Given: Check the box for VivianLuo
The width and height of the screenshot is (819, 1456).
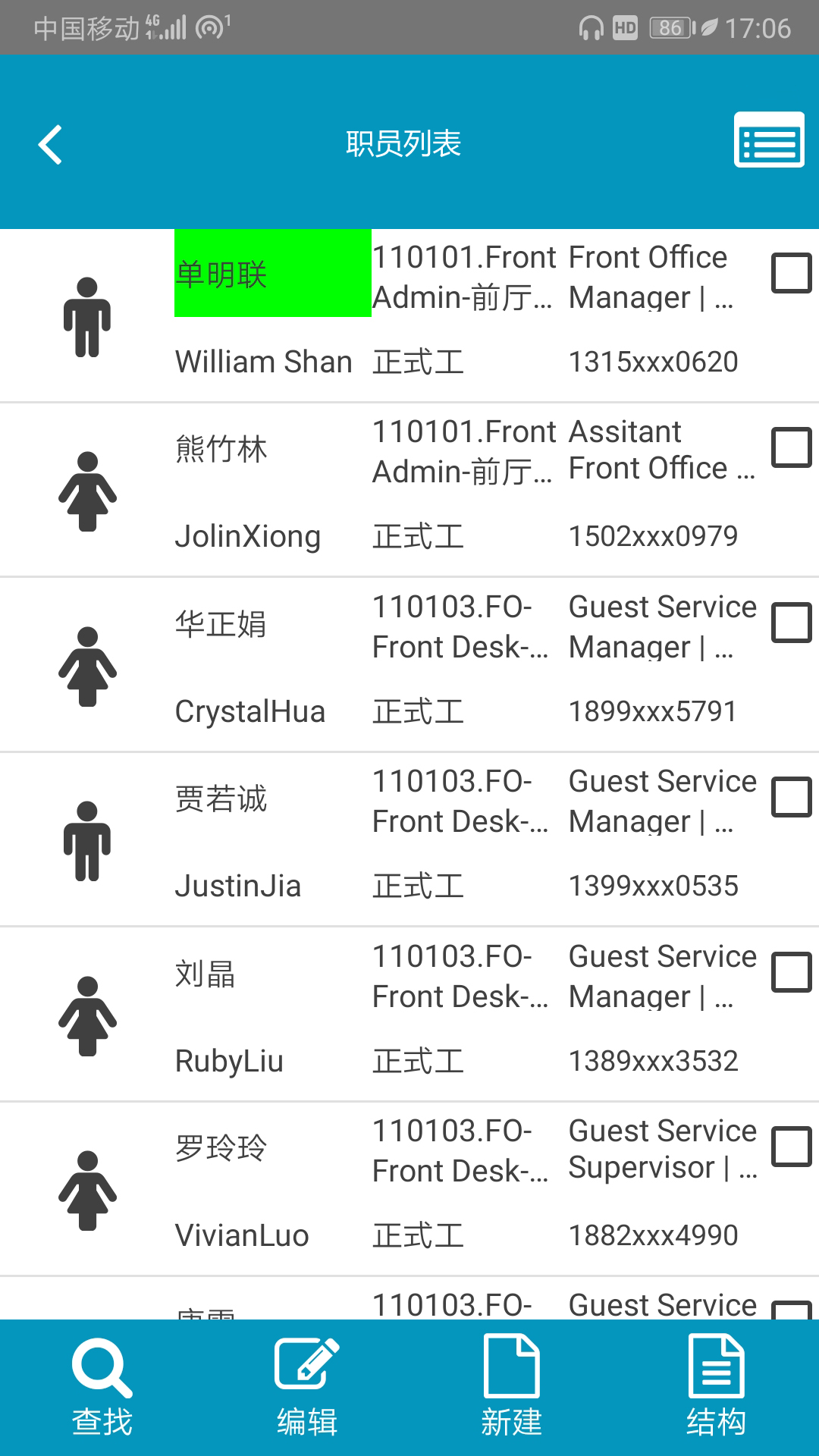Looking at the screenshot, I should pyautogui.click(x=791, y=1147).
